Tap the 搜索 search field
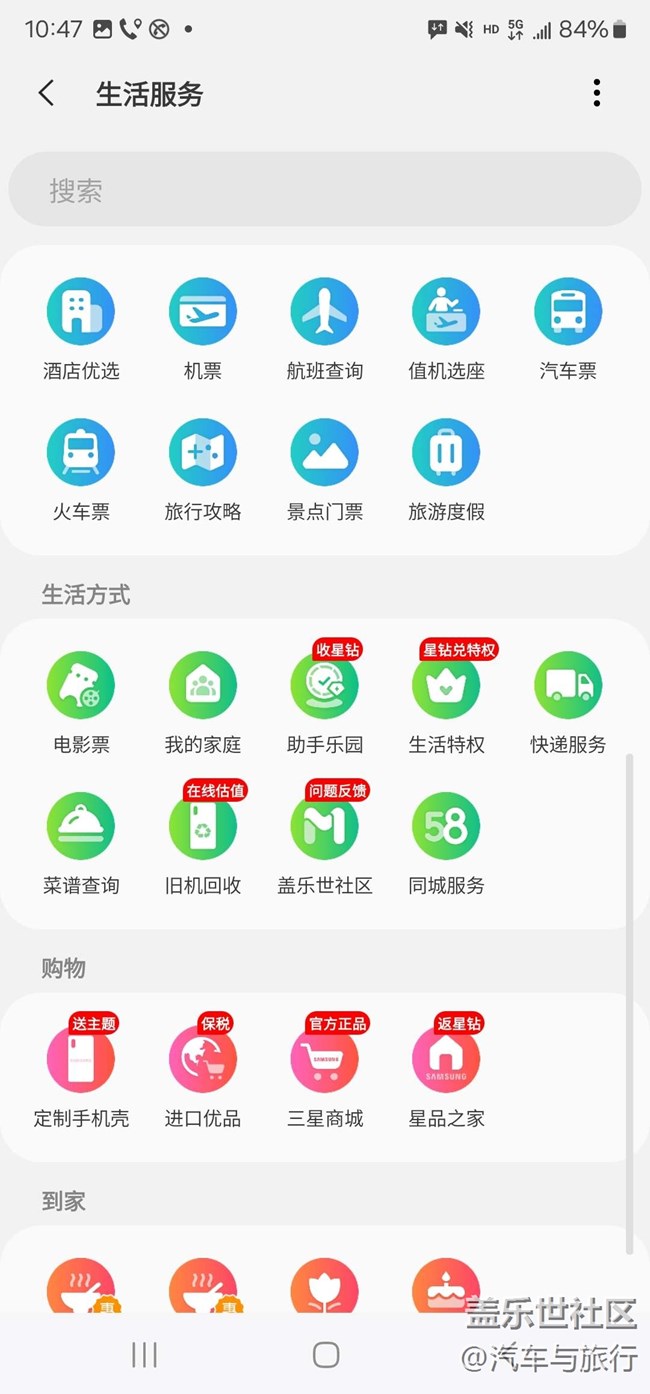Viewport: 650px width, 1394px height. (x=325, y=189)
